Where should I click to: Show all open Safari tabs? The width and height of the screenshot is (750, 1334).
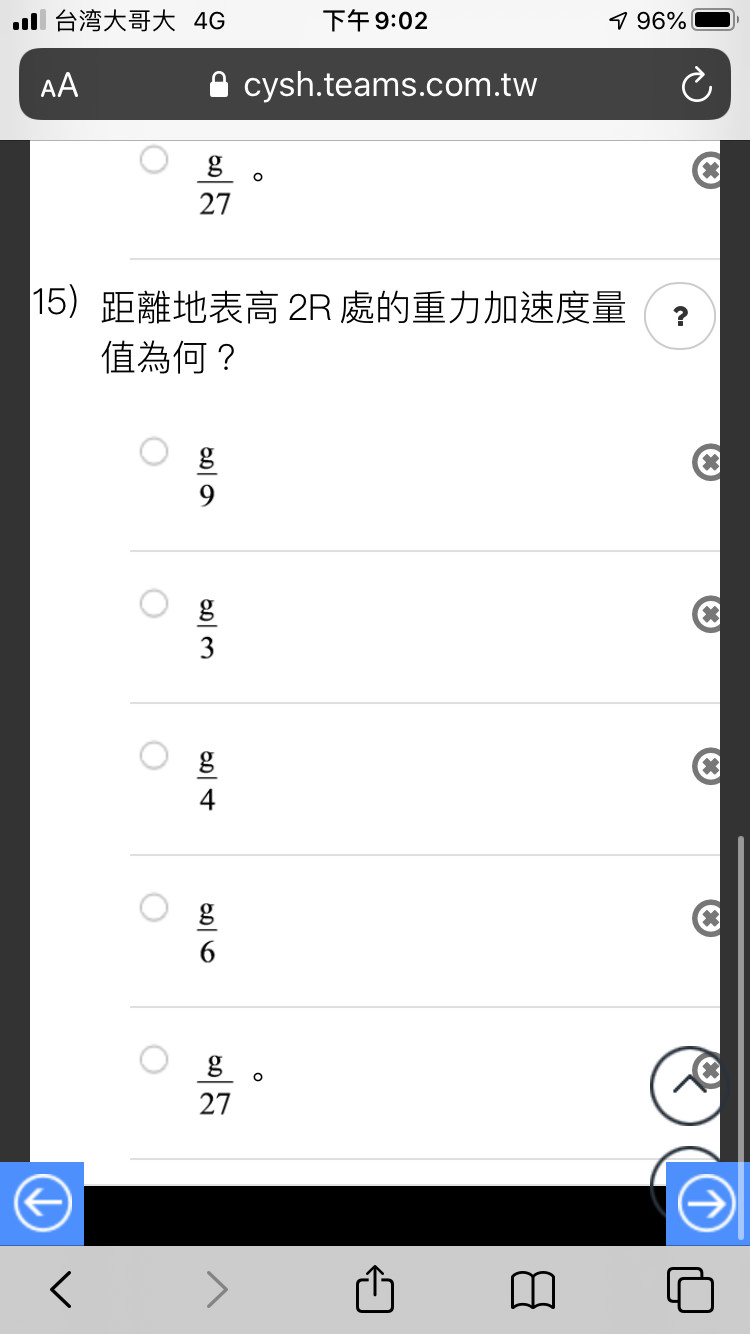690,1290
